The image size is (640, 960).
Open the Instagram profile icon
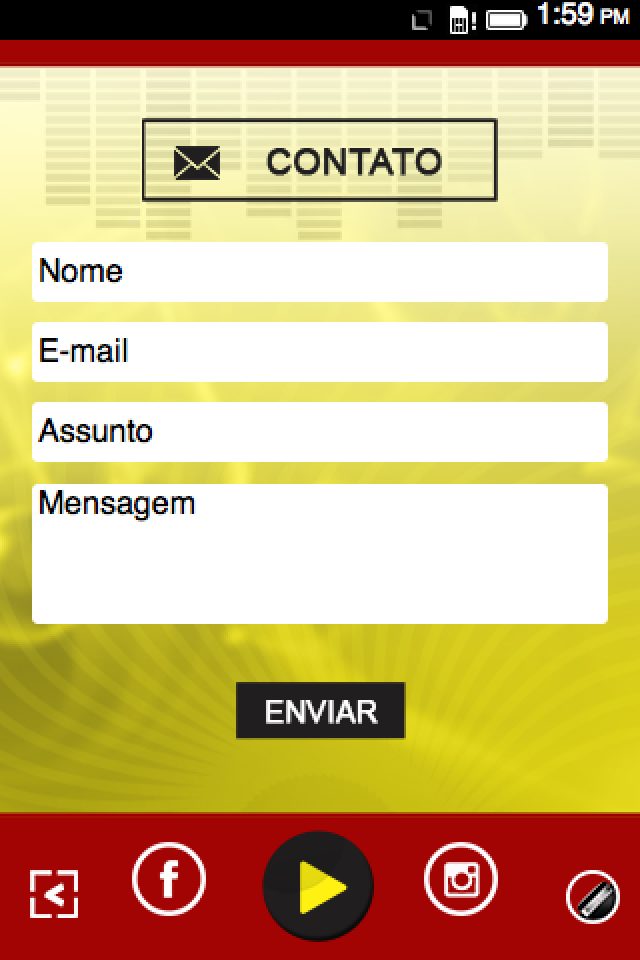pyautogui.click(x=461, y=880)
